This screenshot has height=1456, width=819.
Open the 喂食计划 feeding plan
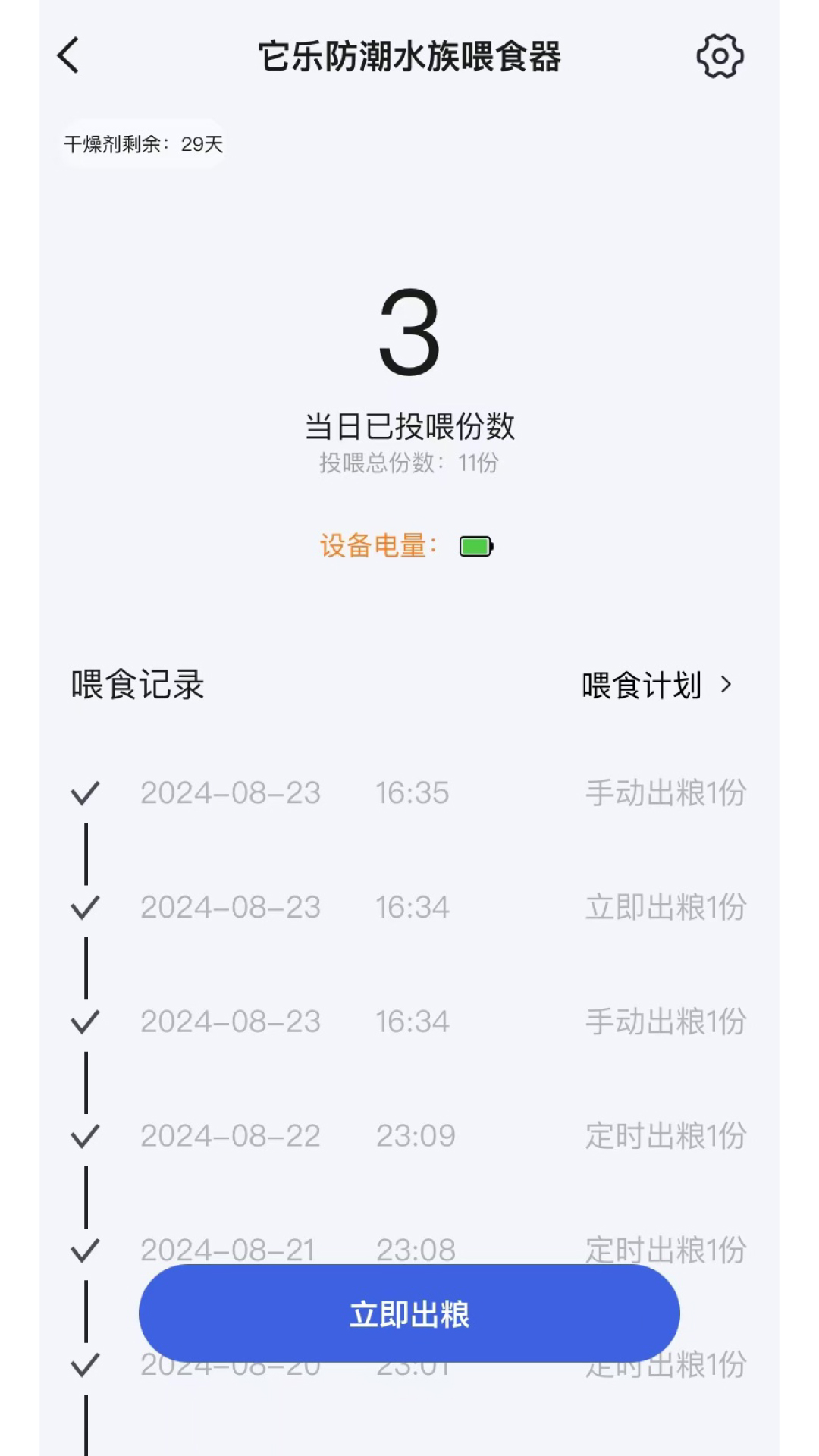point(656,686)
